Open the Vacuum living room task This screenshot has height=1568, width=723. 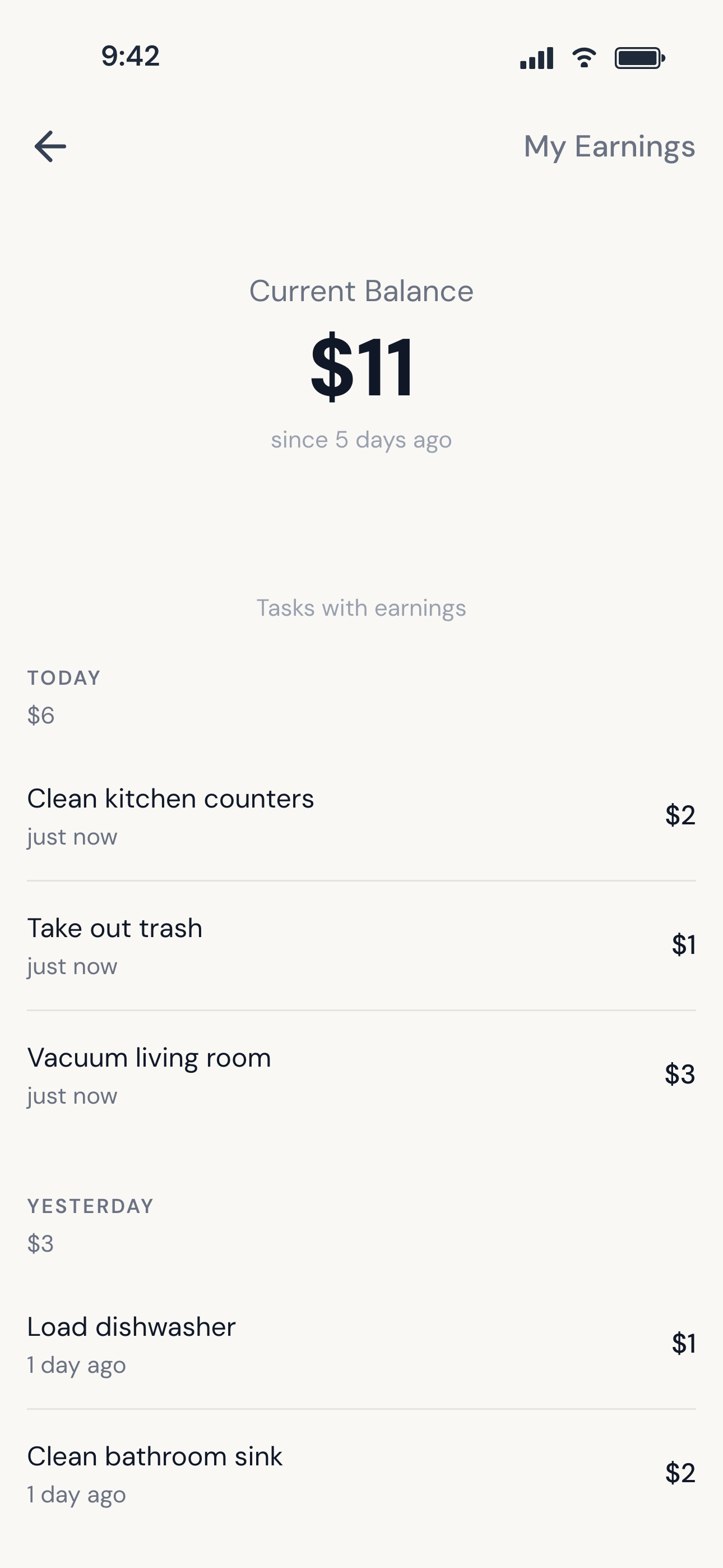click(x=149, y=1057)
